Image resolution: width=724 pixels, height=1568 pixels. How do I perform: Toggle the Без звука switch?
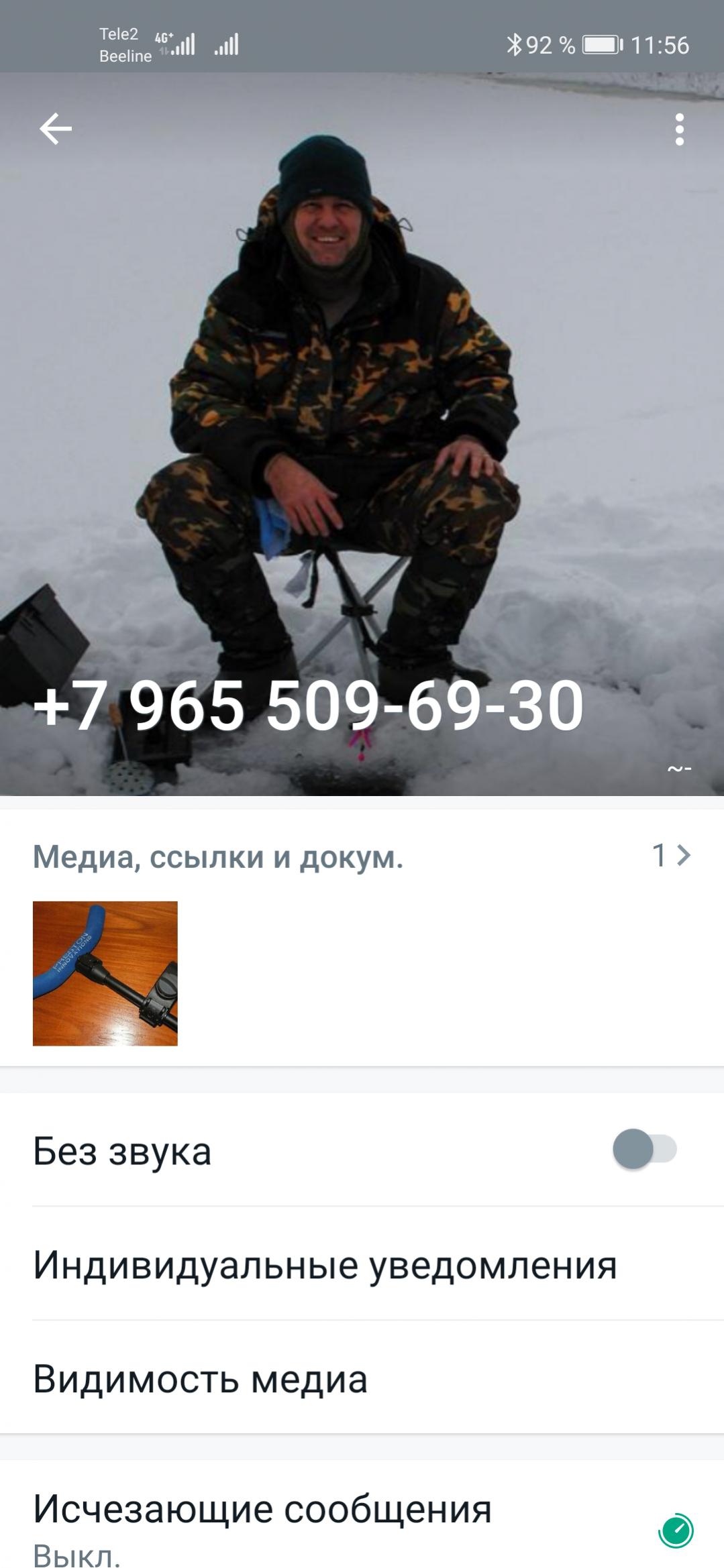[x=644, y=1149]
